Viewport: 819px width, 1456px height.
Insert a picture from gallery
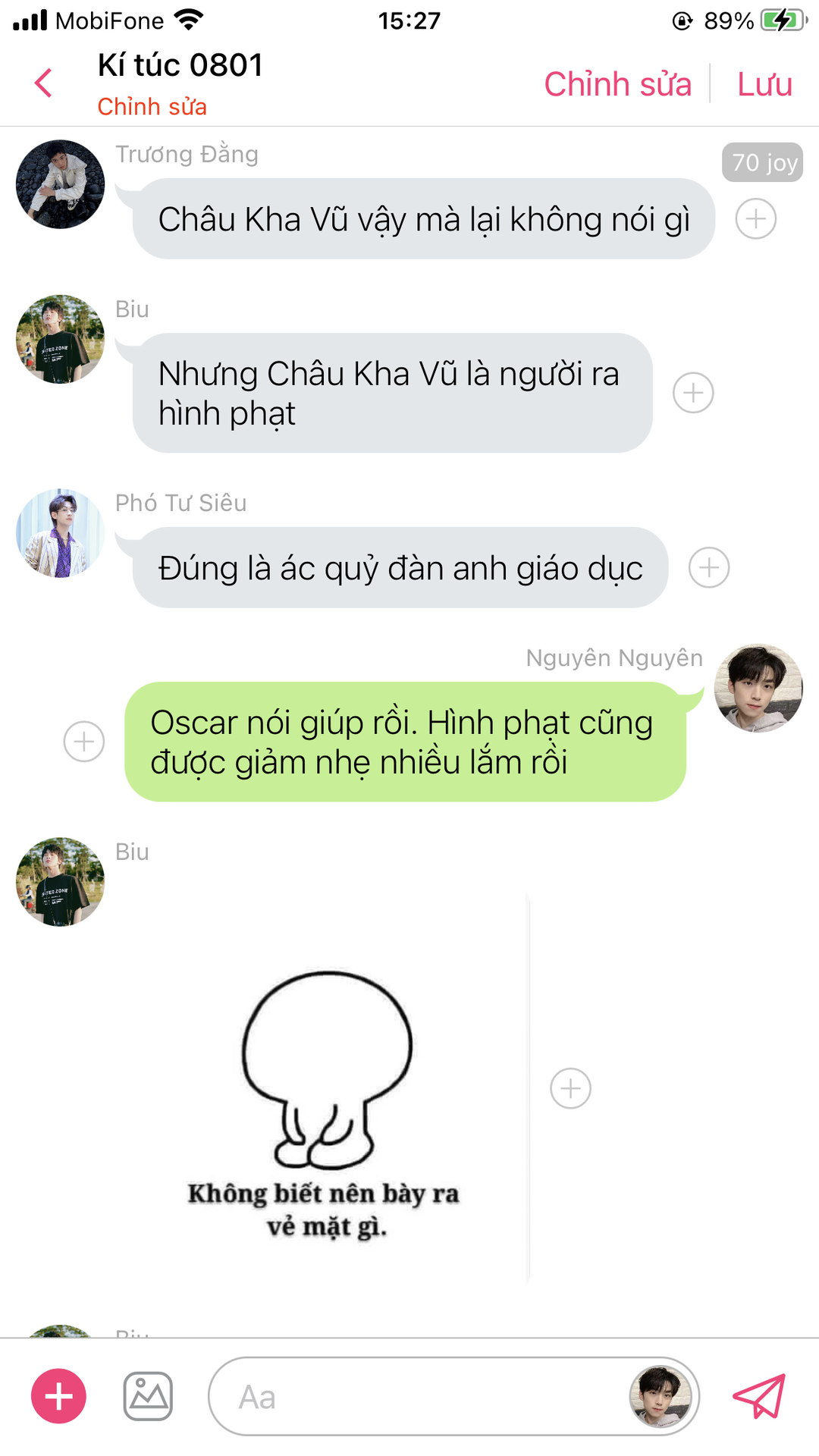point(148,1396)
